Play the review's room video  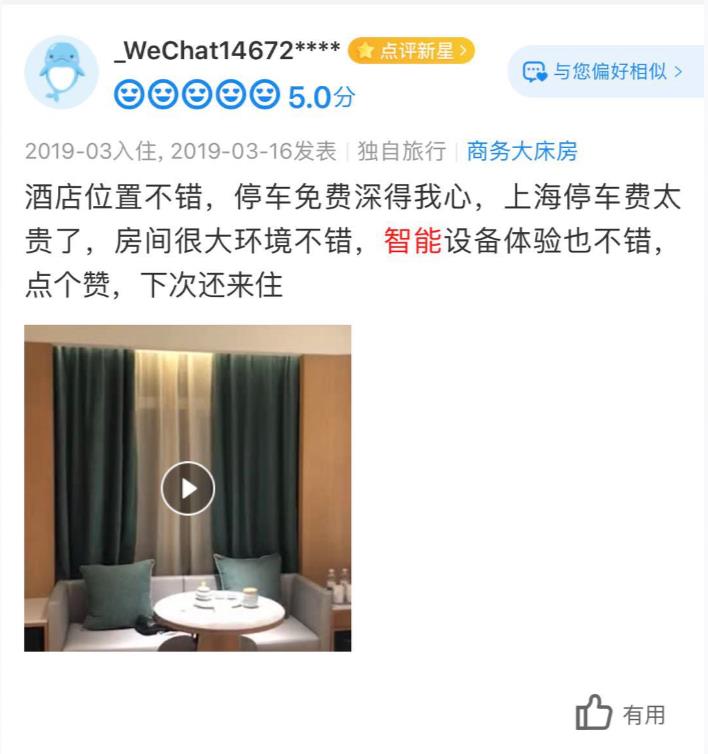(x=187, y=488)
